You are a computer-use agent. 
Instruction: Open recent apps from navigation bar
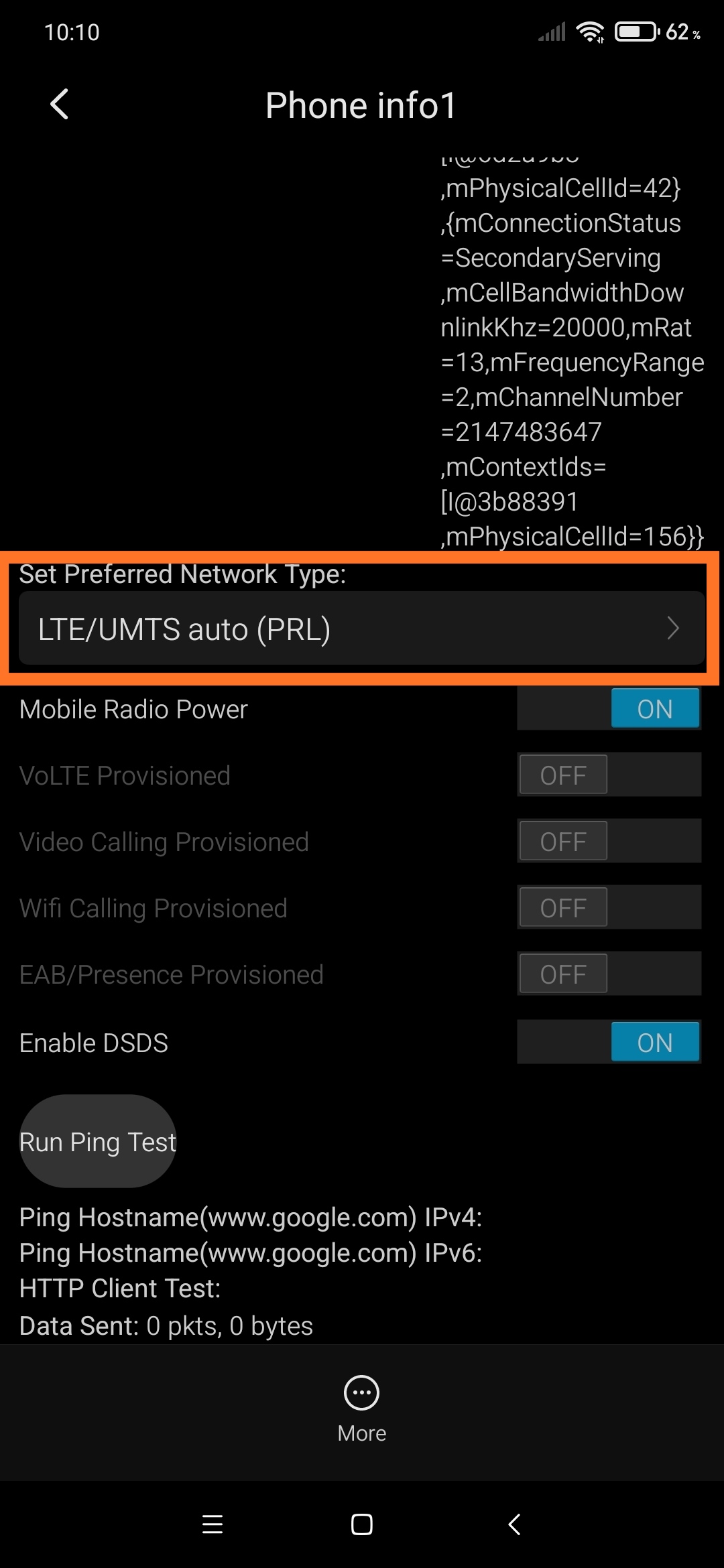[213, 1524]
